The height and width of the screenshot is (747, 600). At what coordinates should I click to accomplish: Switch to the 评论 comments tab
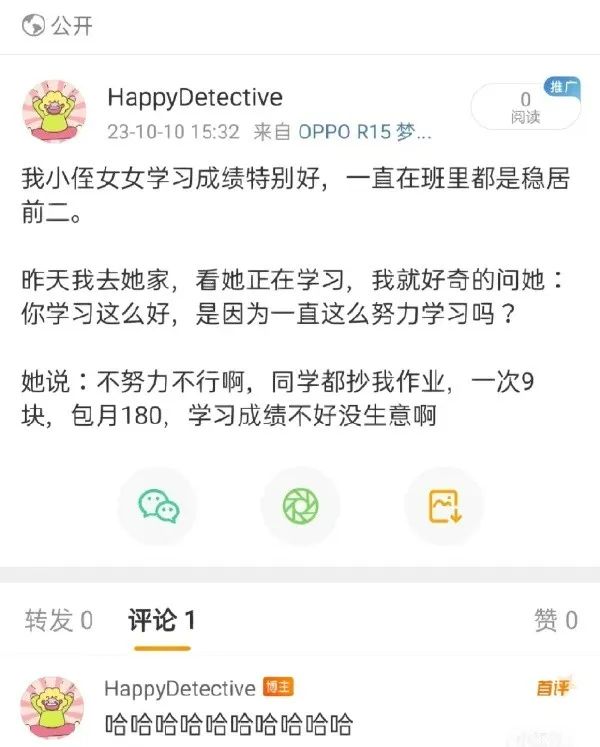(161, 620)
